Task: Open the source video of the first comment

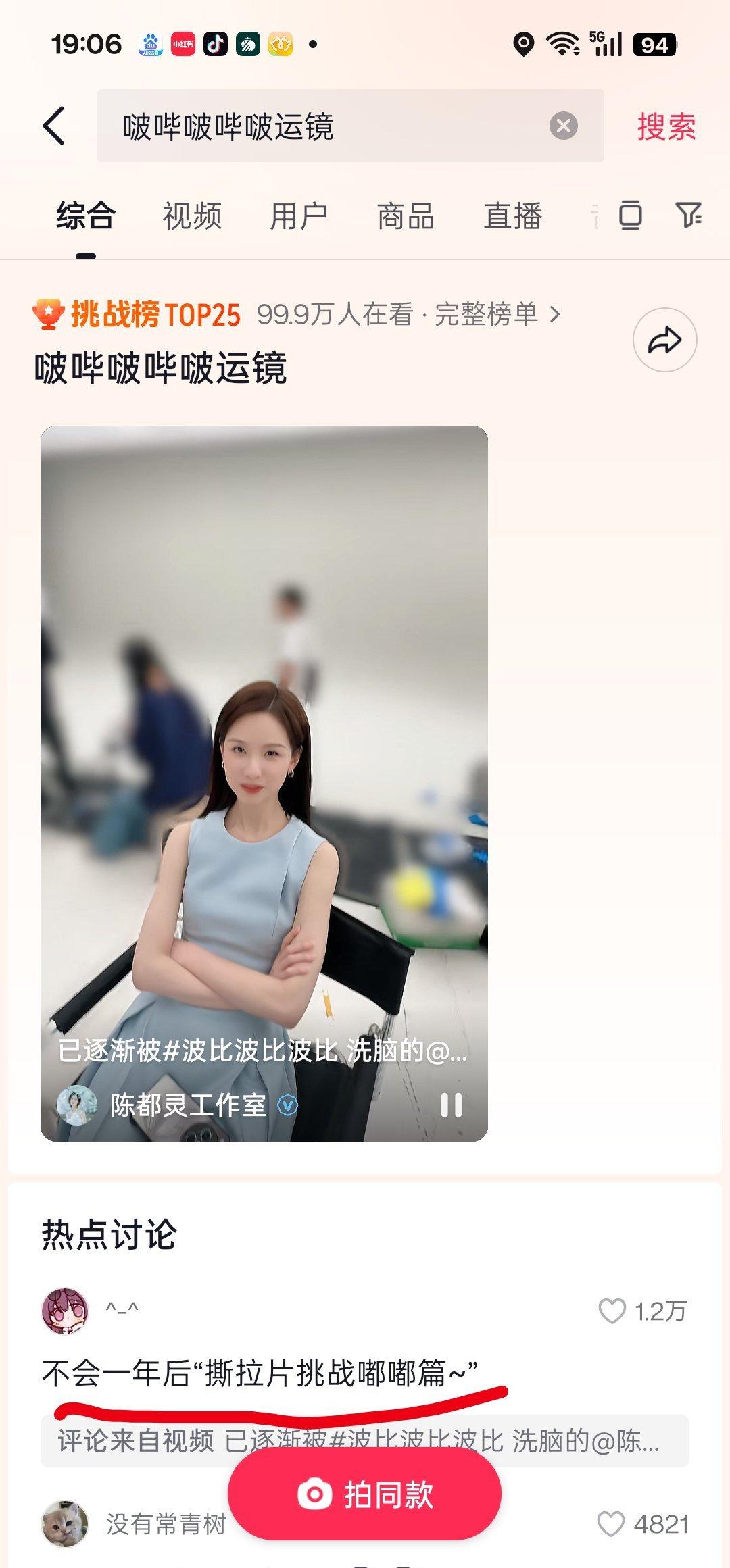Action: pyautogui.click(x=365, y=1441)
